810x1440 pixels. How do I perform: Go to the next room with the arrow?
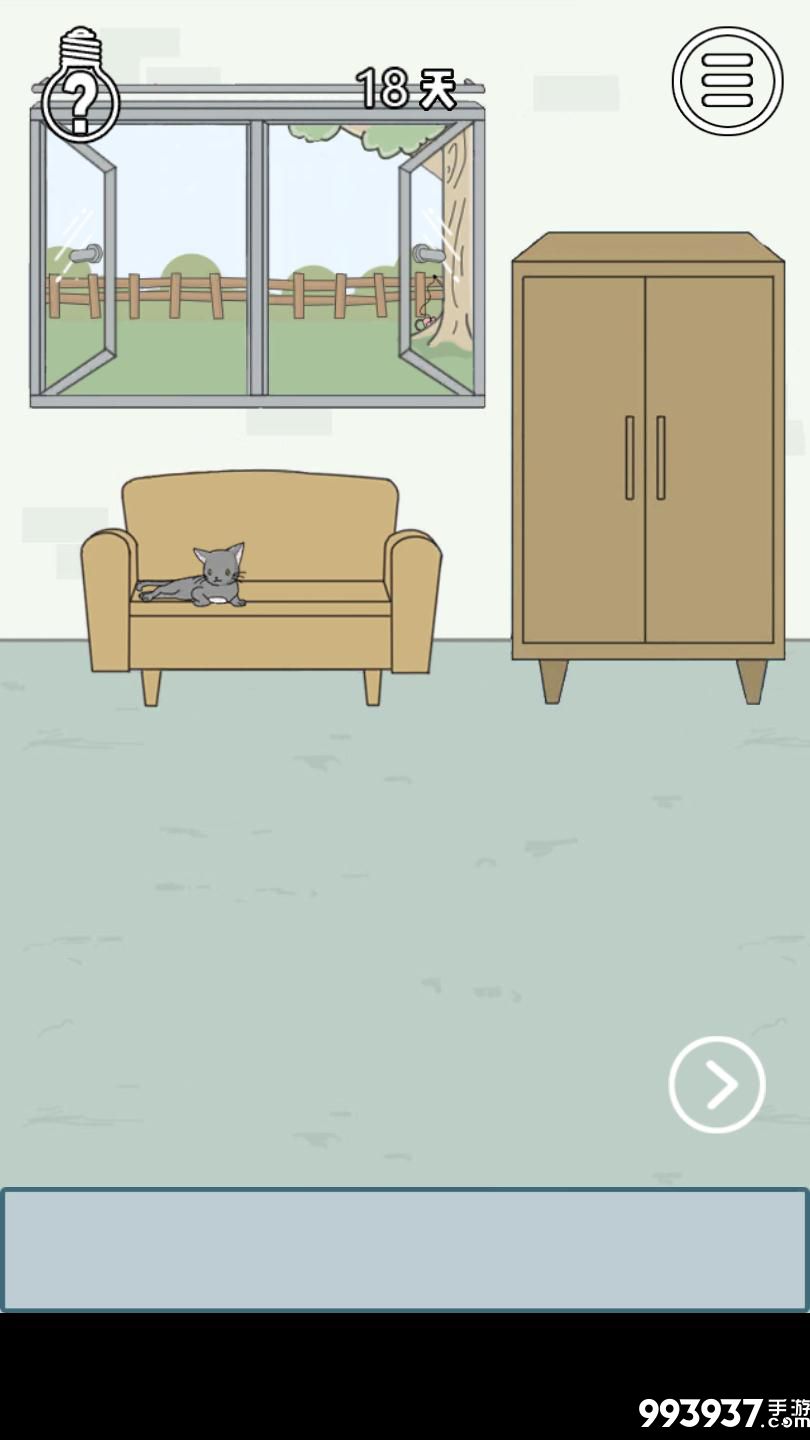pyautogui.click(x=717, y=1084)
